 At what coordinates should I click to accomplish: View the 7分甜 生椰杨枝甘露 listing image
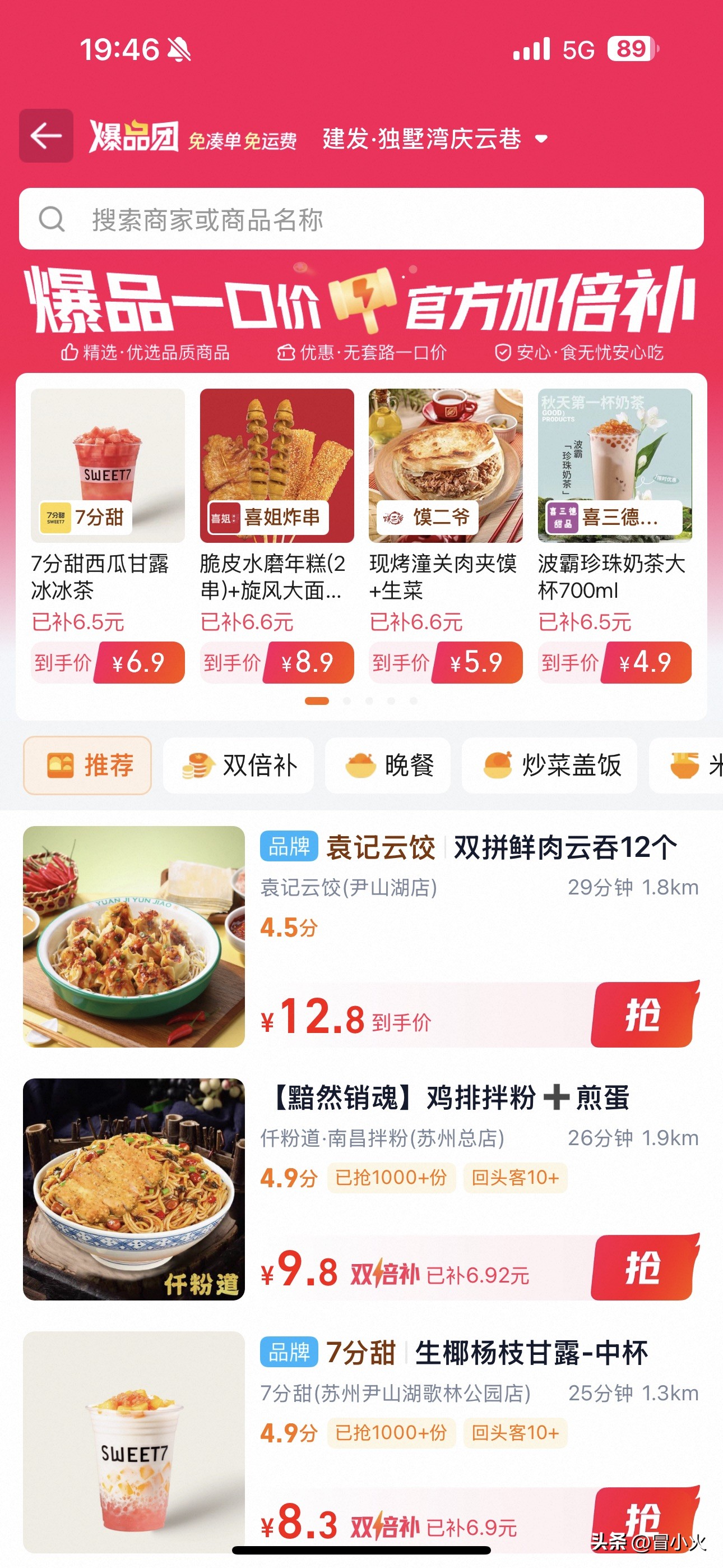coord(134,1441)
